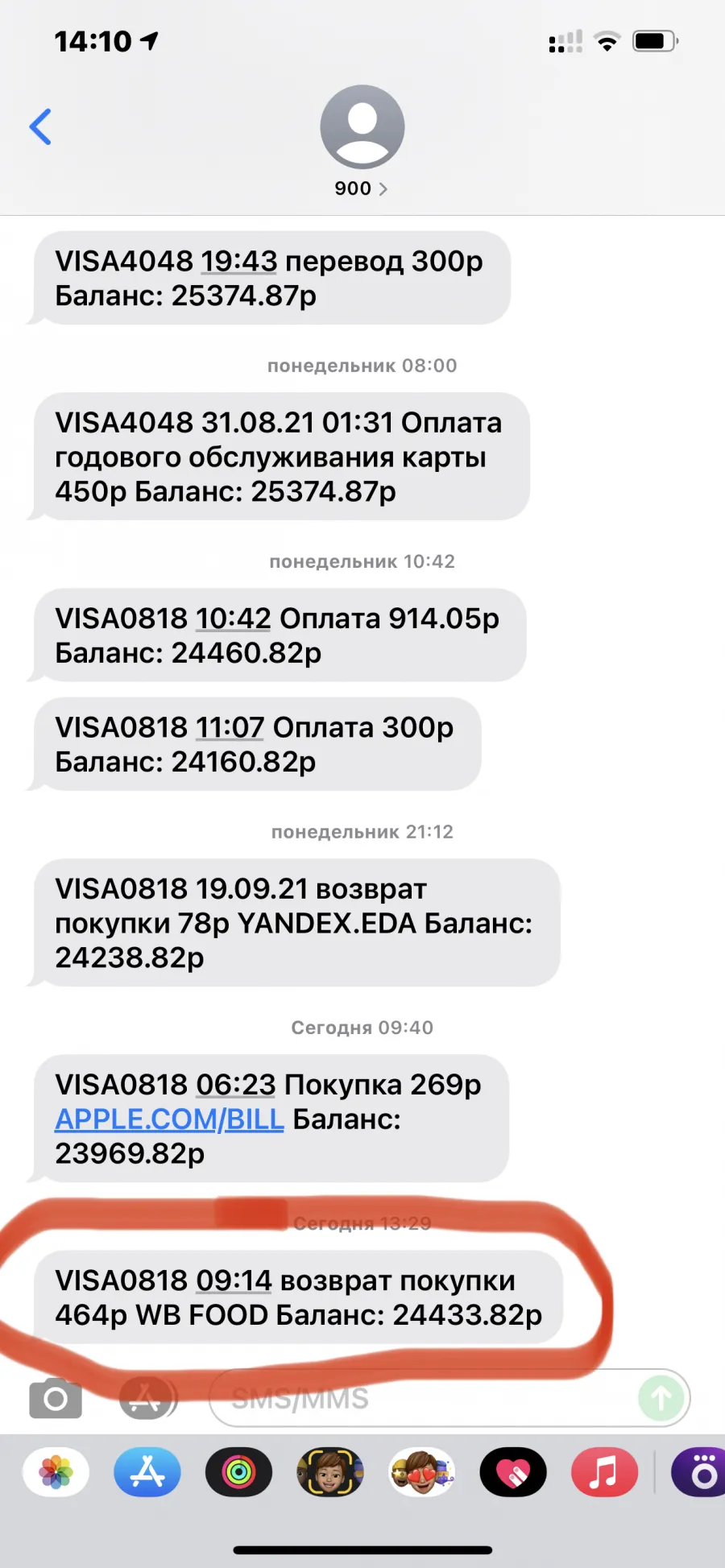Tap the underlined time 19:43
725x1568 pixels.
pyautogui.click(x=238, y=261)
